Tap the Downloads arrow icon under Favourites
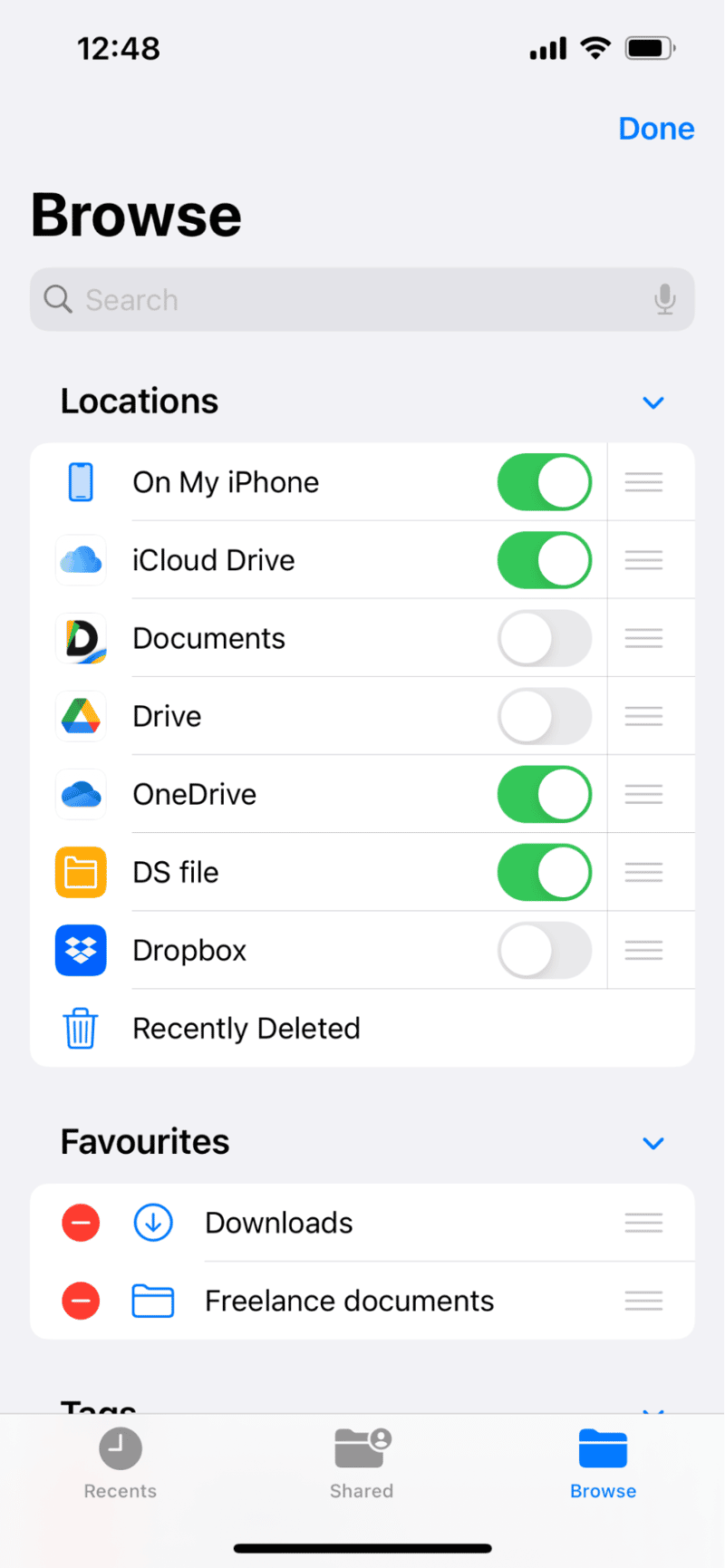 153,1223
